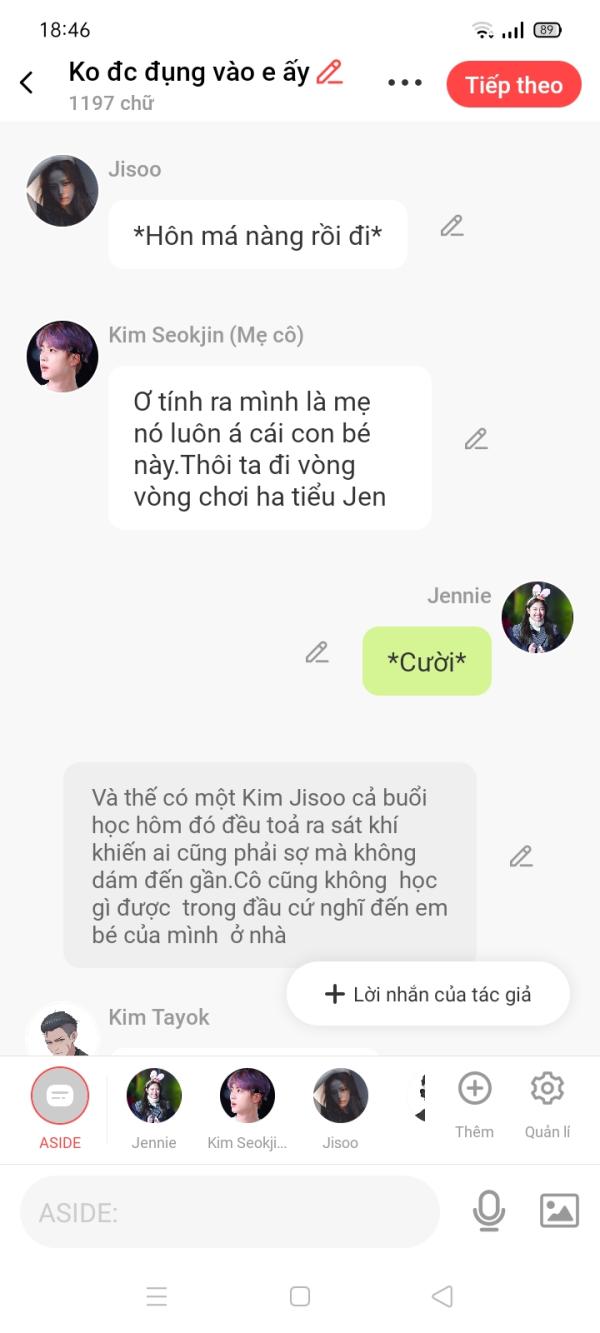Choose Kim Seokjin as the speaker

(247, 1097)
